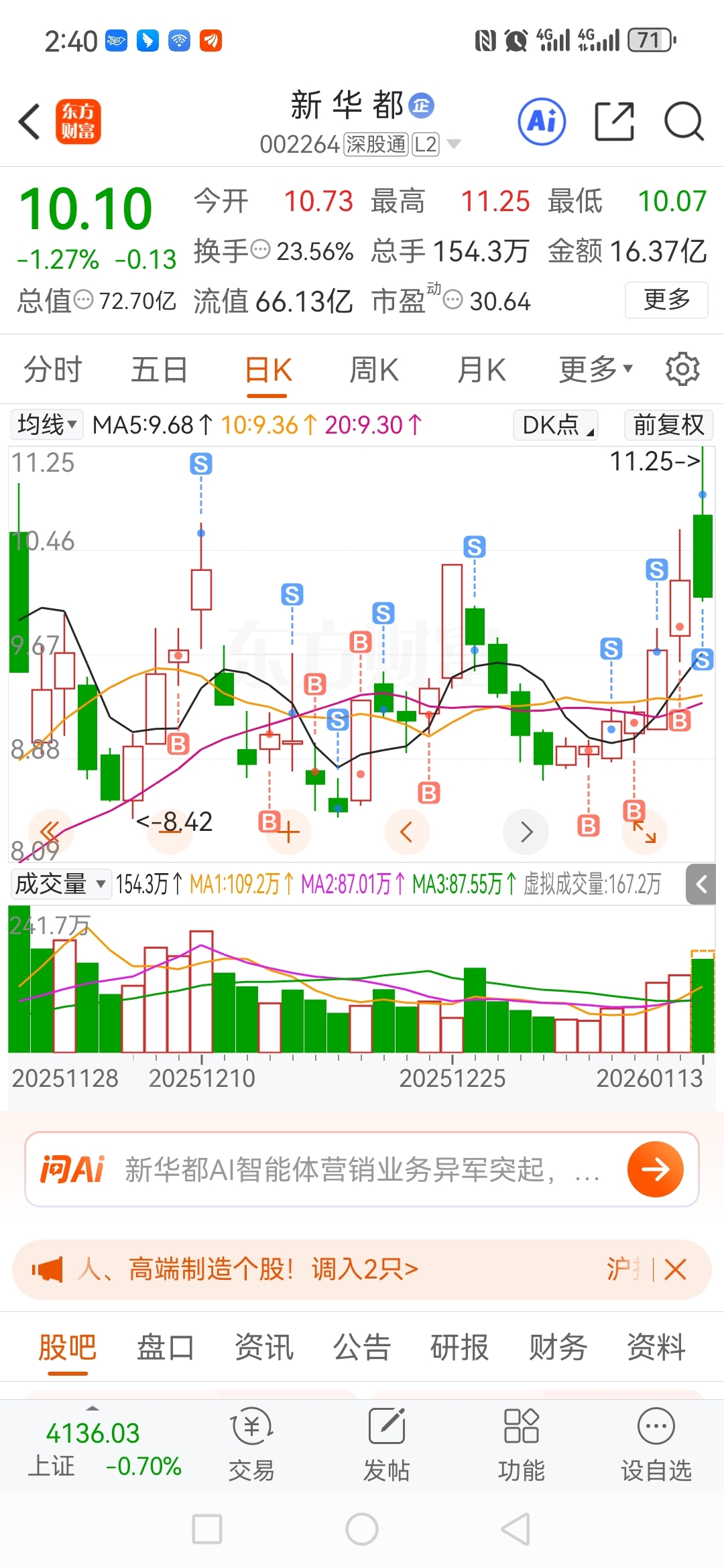This screenshot has height=1568, width=724.
Task: Open chart settings gear
Action: point(682,369)
